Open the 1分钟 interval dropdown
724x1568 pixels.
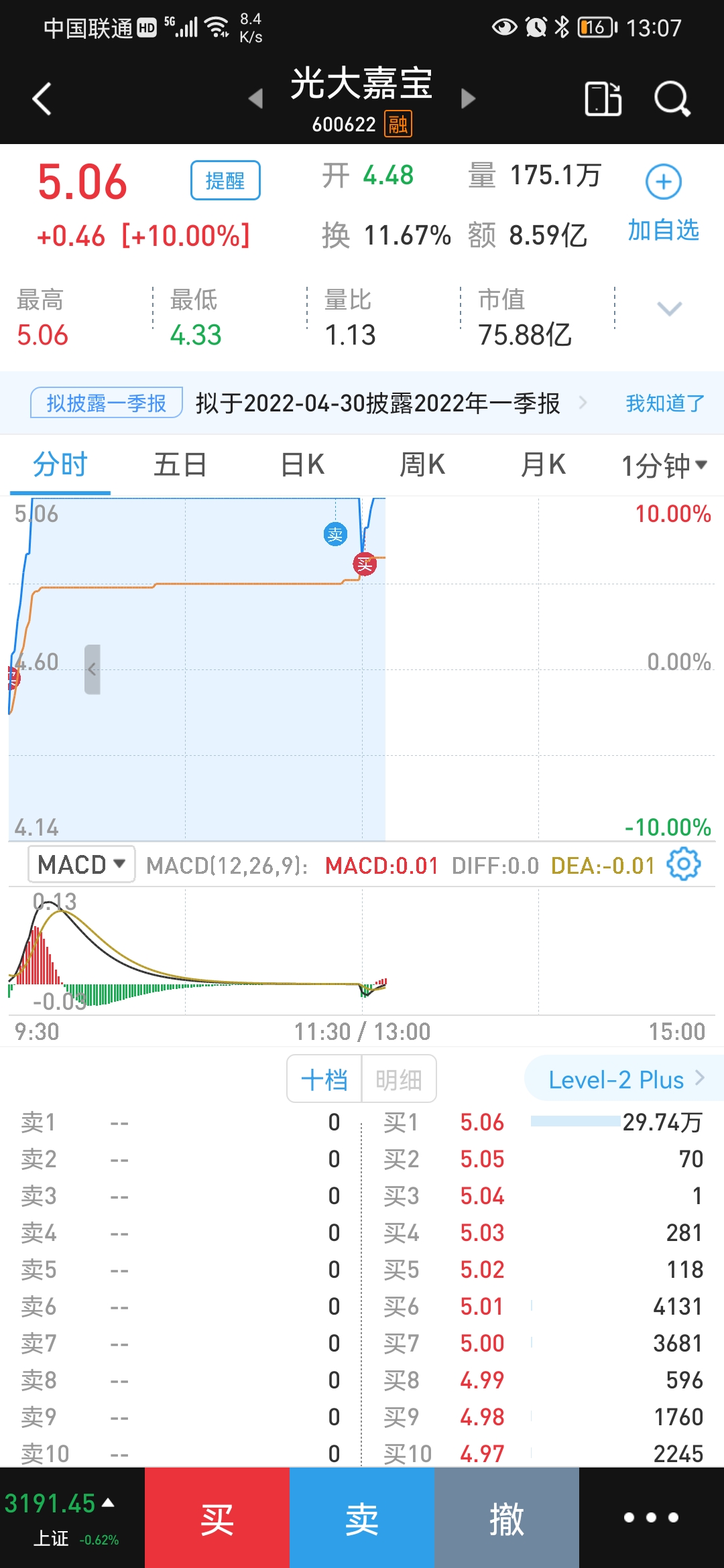click(x=664, y=465)
